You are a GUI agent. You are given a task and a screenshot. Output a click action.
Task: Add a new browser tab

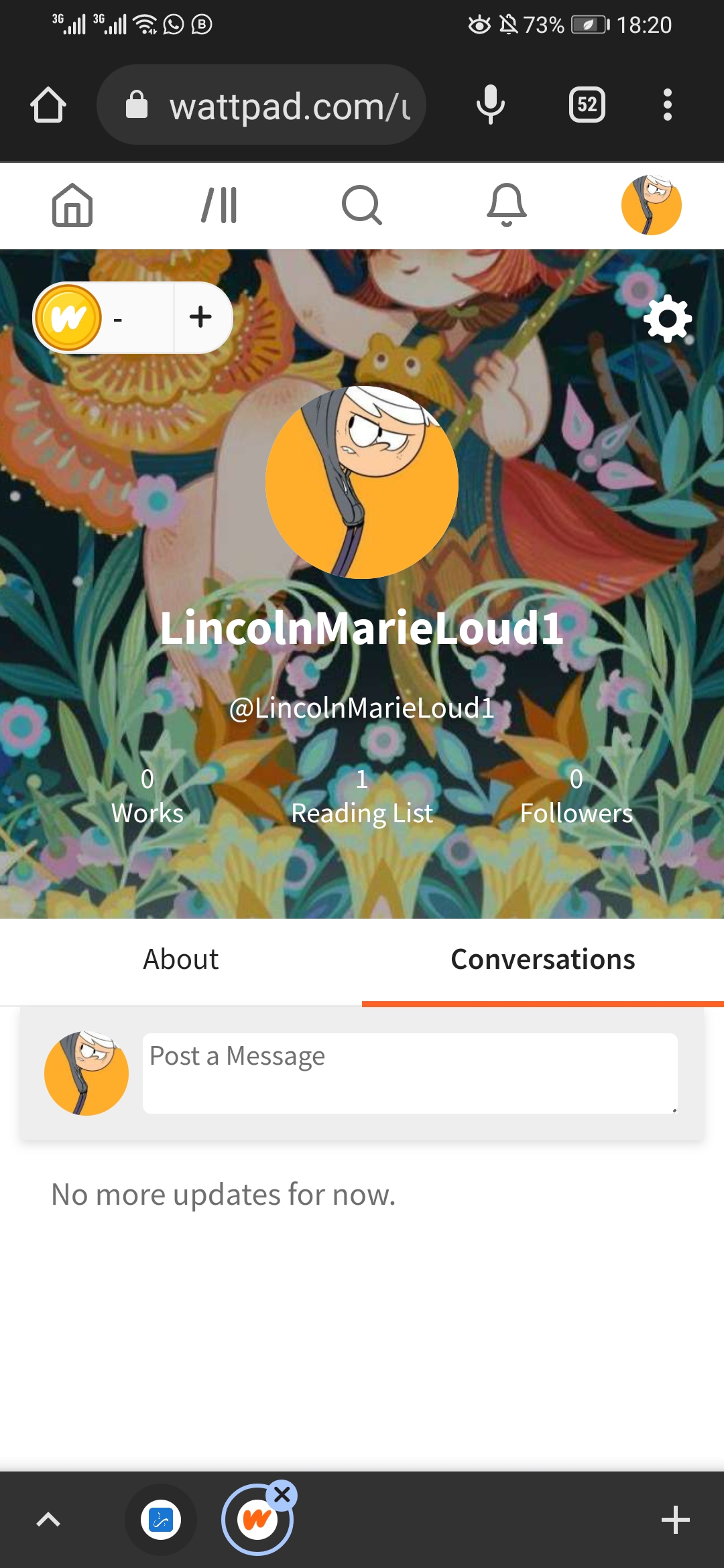pos(675,1520)
